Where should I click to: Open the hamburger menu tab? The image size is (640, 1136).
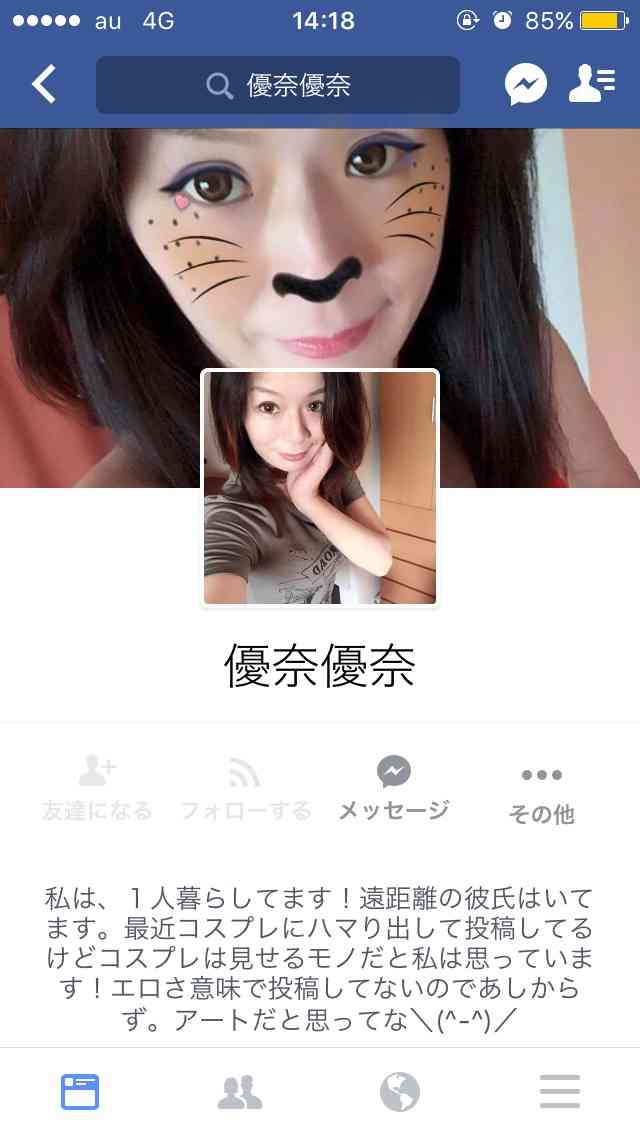click(x=560, y=1091)
